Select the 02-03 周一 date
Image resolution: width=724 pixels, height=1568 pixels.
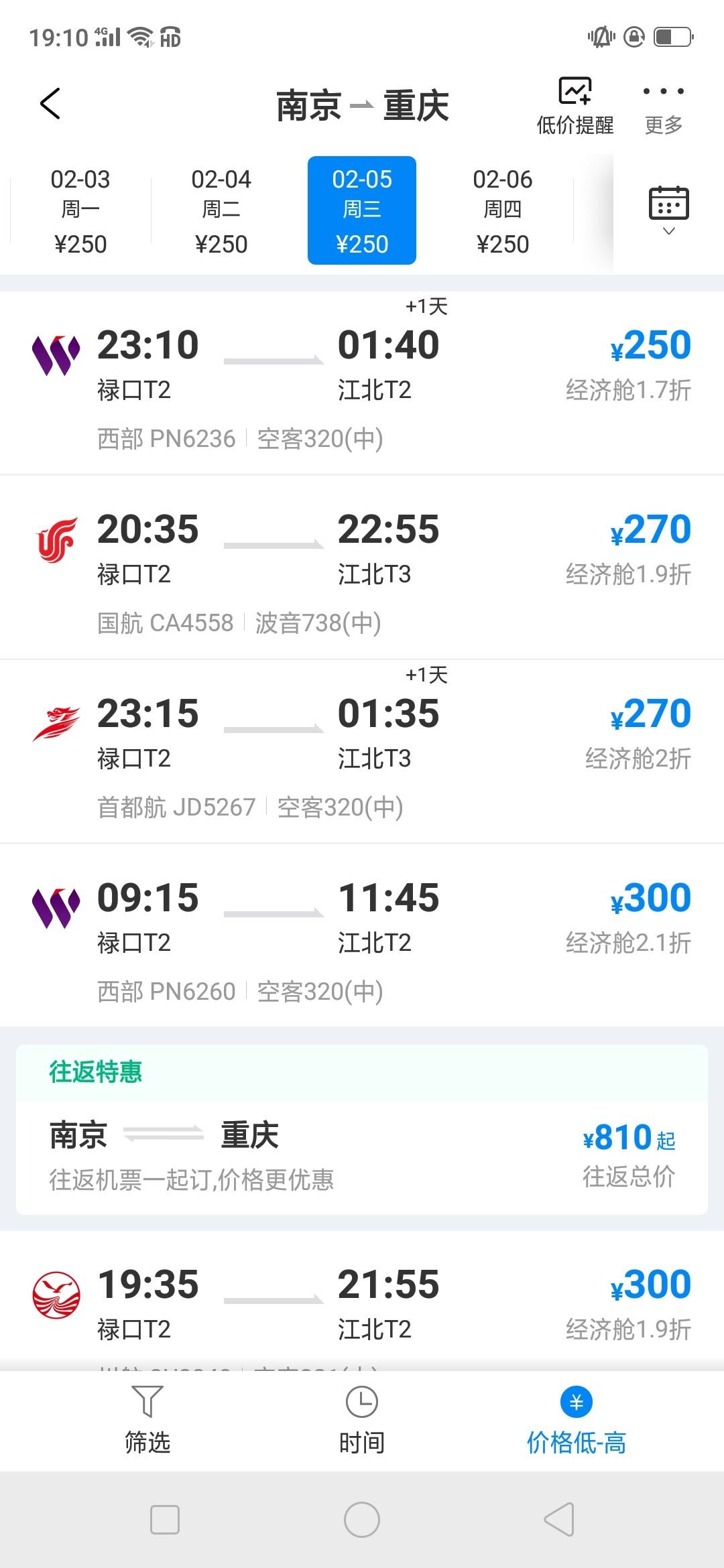[80, 210]
